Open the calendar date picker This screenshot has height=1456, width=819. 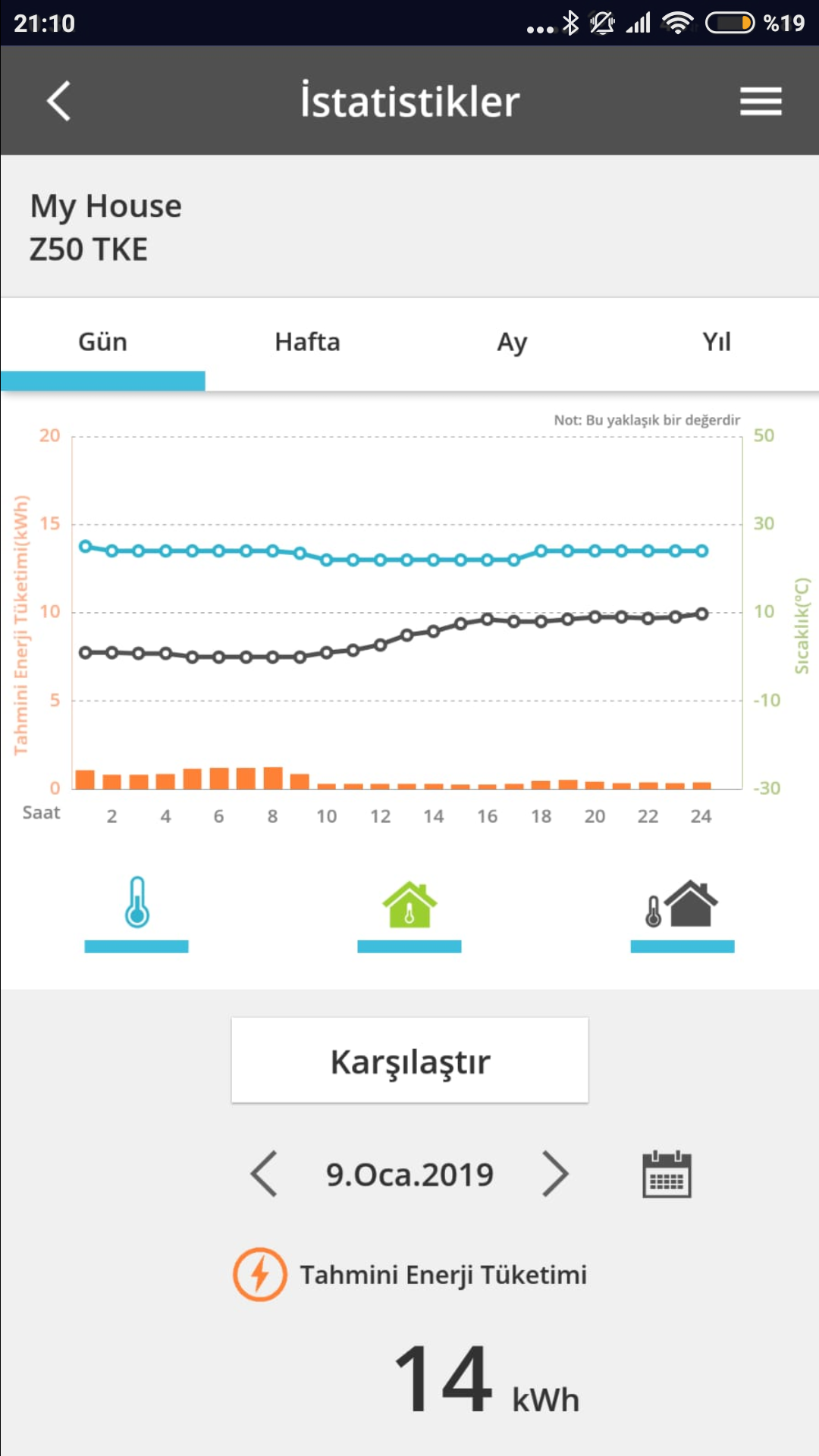coord(667,1174)
